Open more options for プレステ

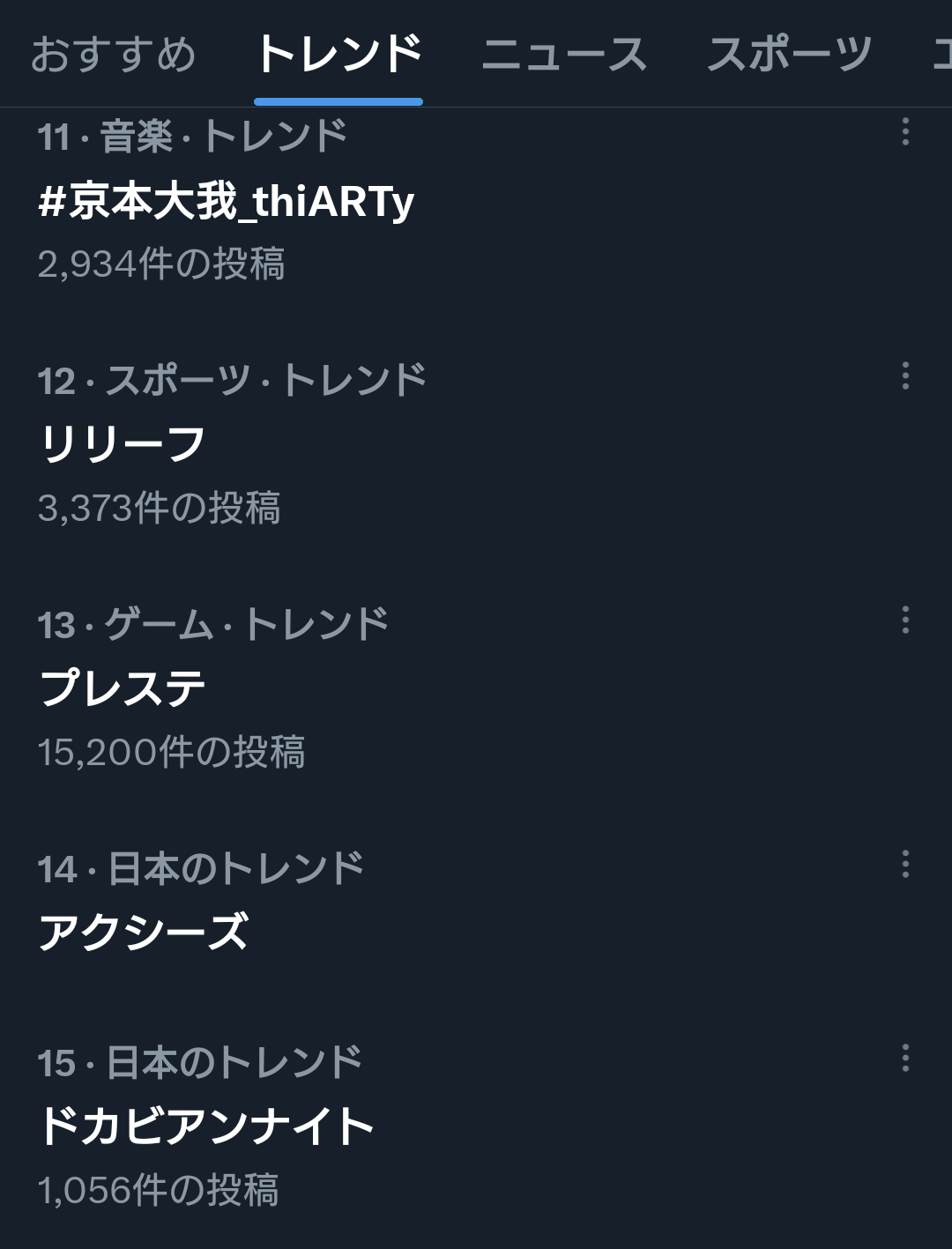pyautogui.click(x=905, y=621)
